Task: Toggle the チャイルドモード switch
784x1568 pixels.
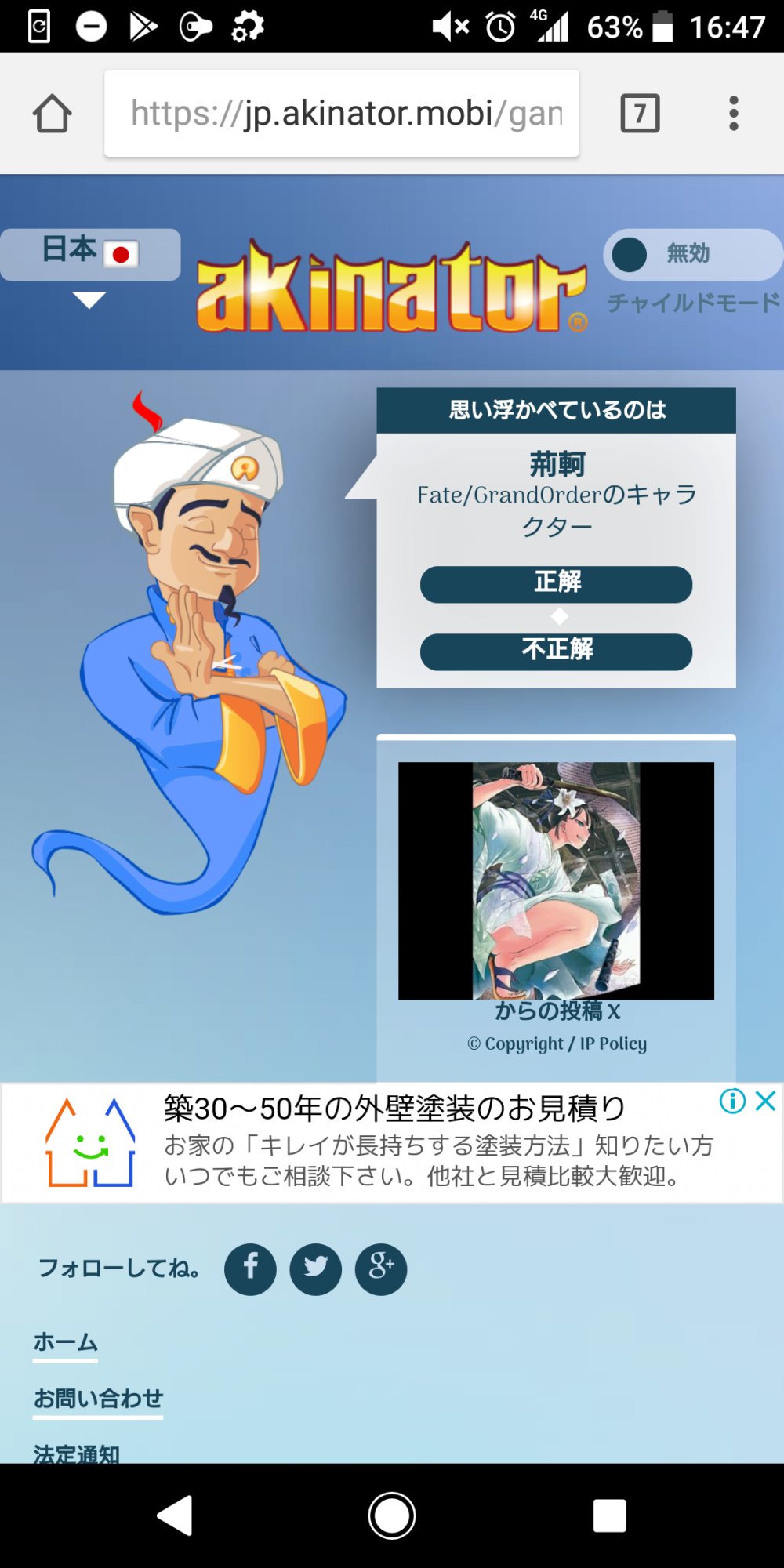Action: [x=691, y=254]
